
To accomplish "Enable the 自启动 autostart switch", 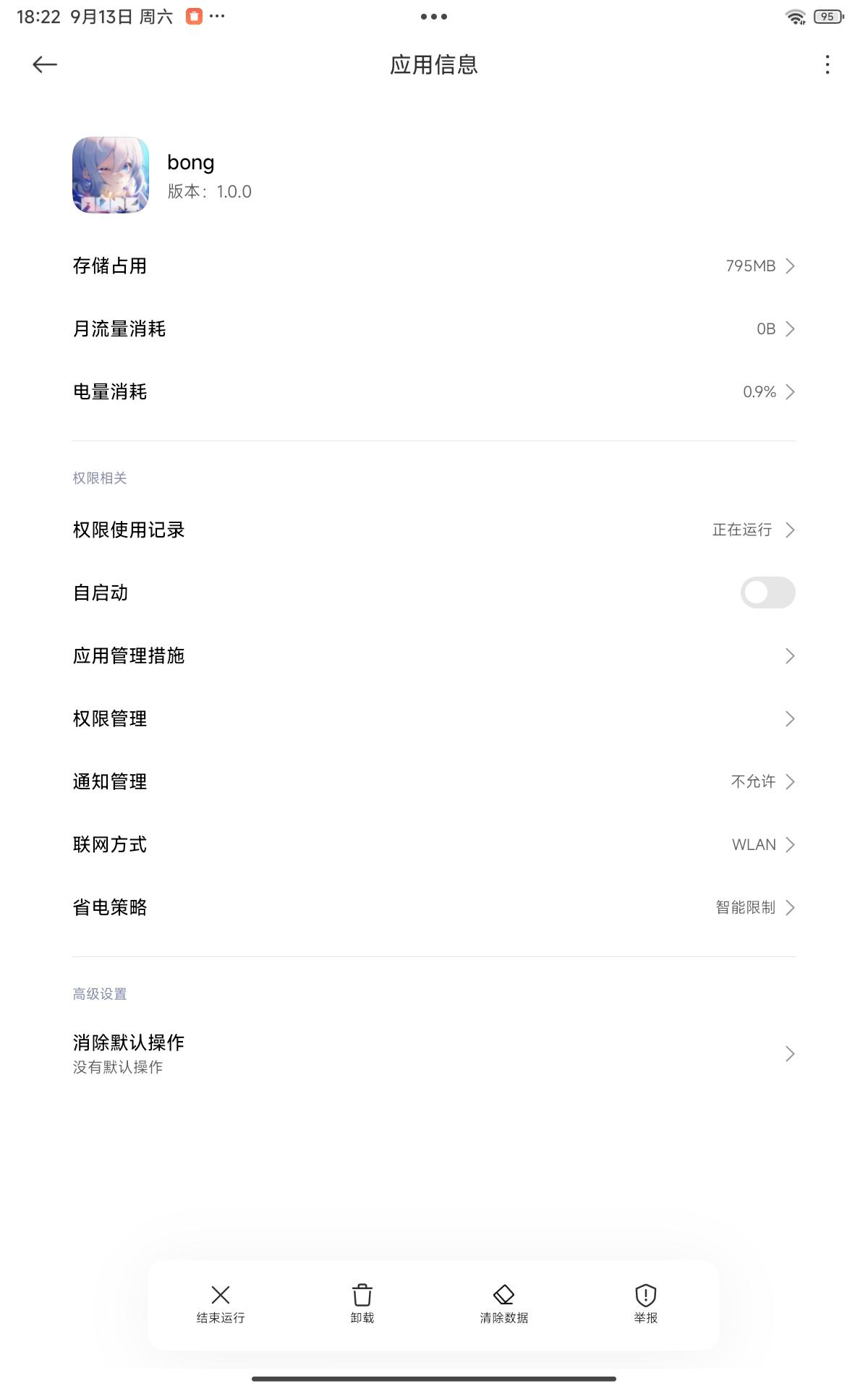I will click(x=768, y=592).
